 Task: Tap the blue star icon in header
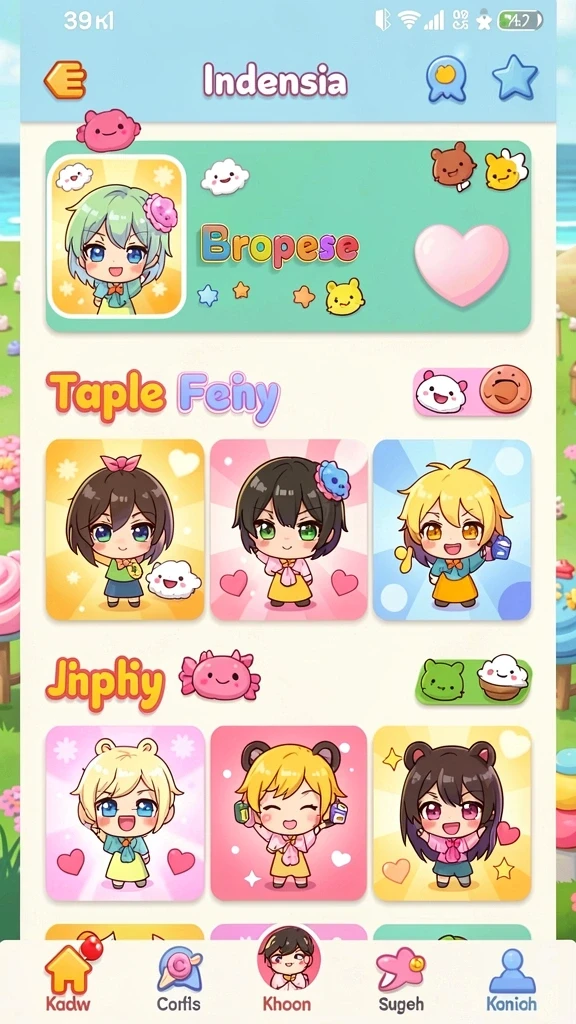coord(515,78)
